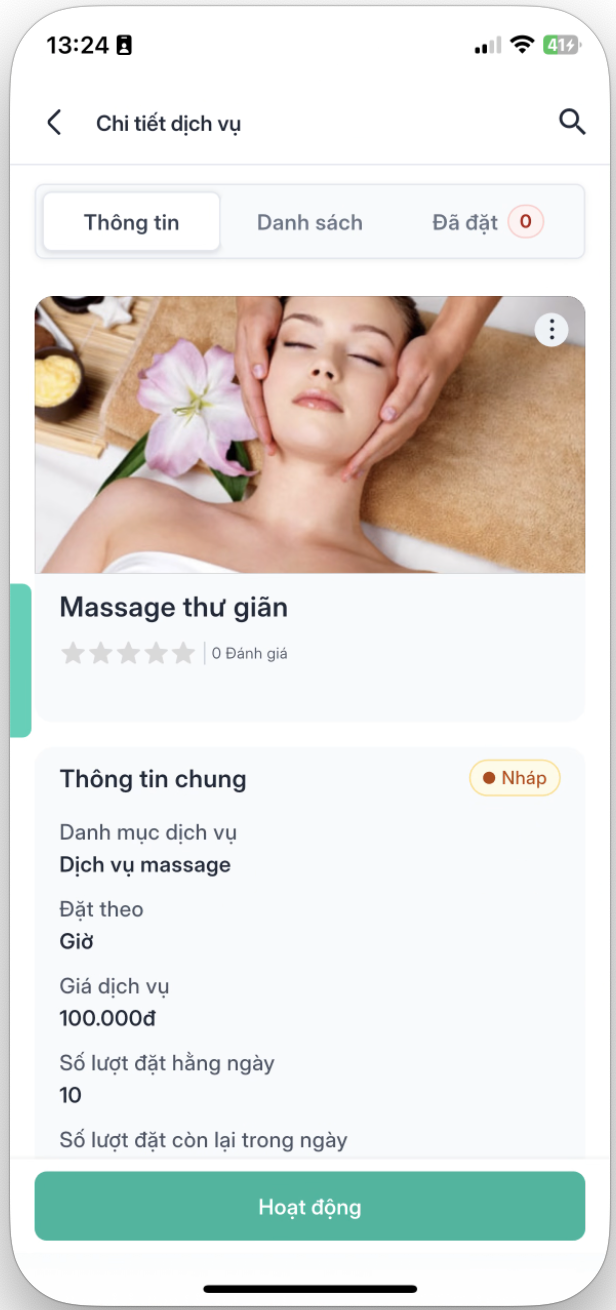Go back from Chi tiết dịch vụ

[54, 123]
